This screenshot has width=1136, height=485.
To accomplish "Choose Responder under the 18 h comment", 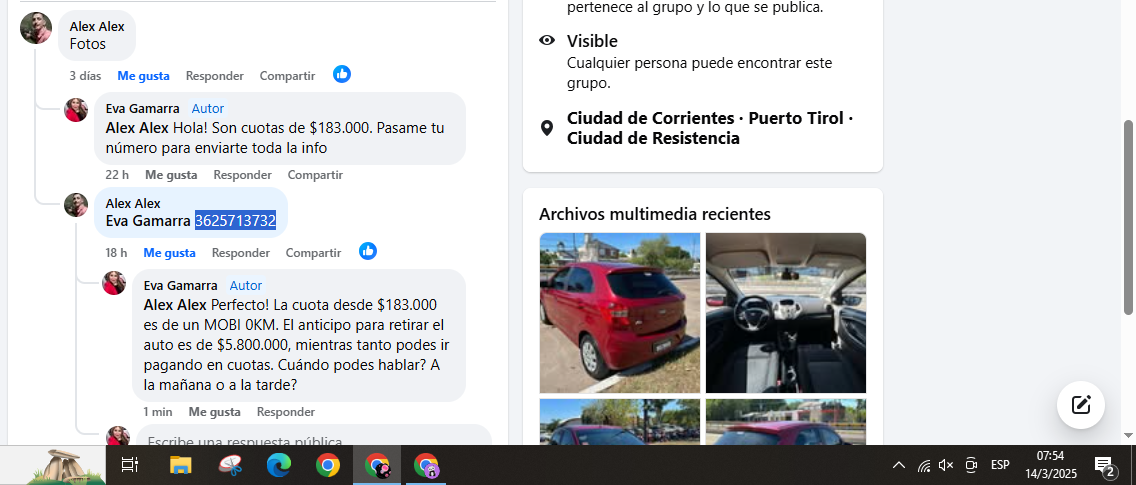I will [240, 253].
